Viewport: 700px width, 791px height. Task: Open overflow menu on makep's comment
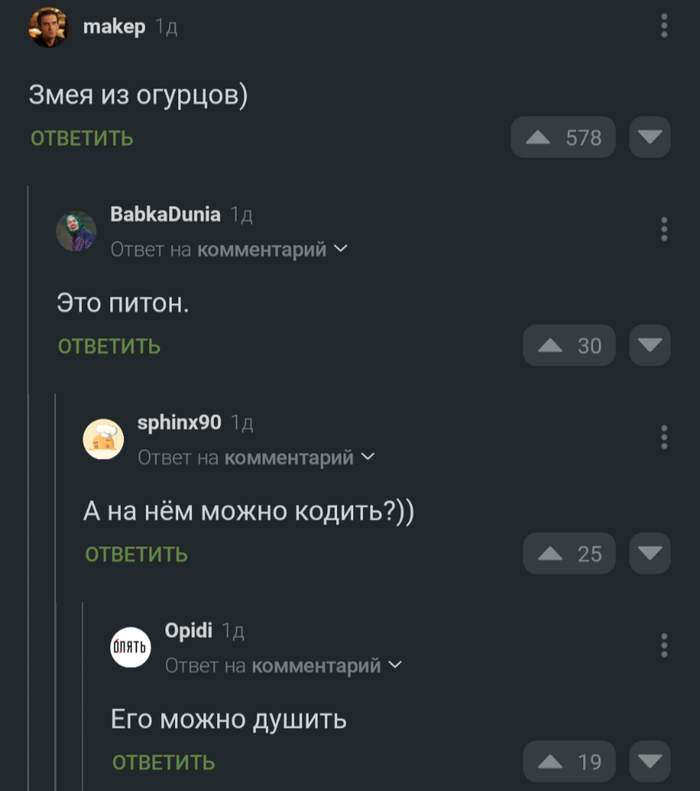point(664,26)
